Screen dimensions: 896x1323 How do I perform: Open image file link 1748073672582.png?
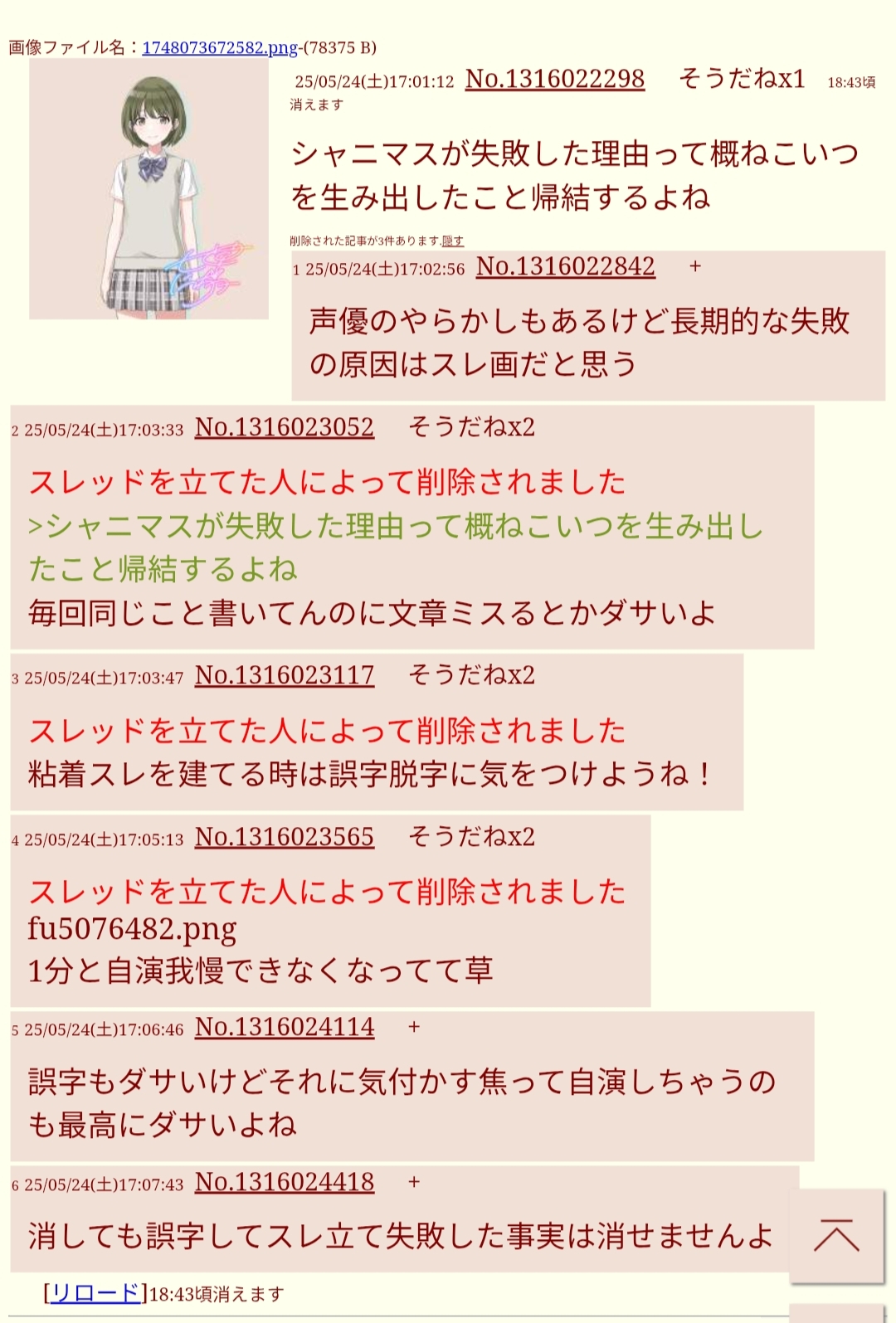point(219,48)
